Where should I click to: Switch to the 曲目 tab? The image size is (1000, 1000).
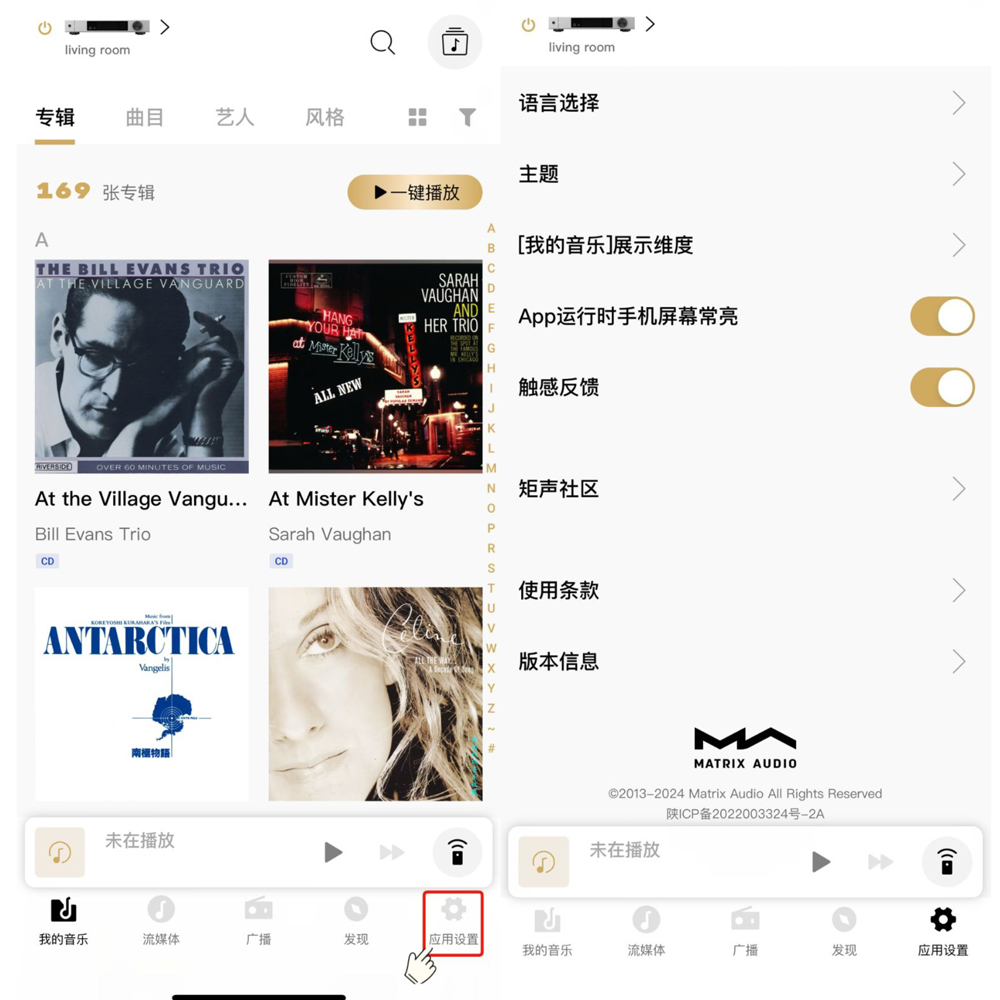[x=144, y=117]
